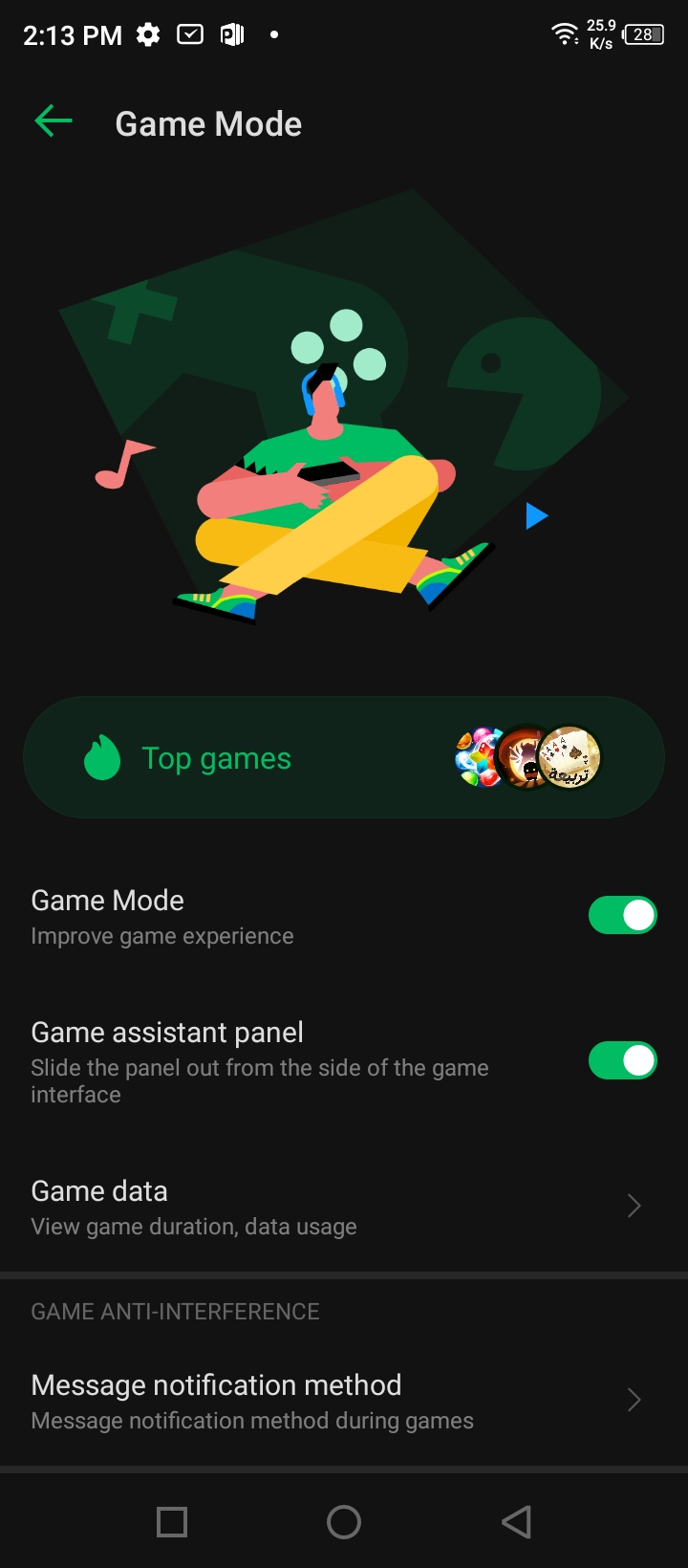Tap the system home button
Viewport: 688px width, 1568px height.
(x=344, y=1522)
